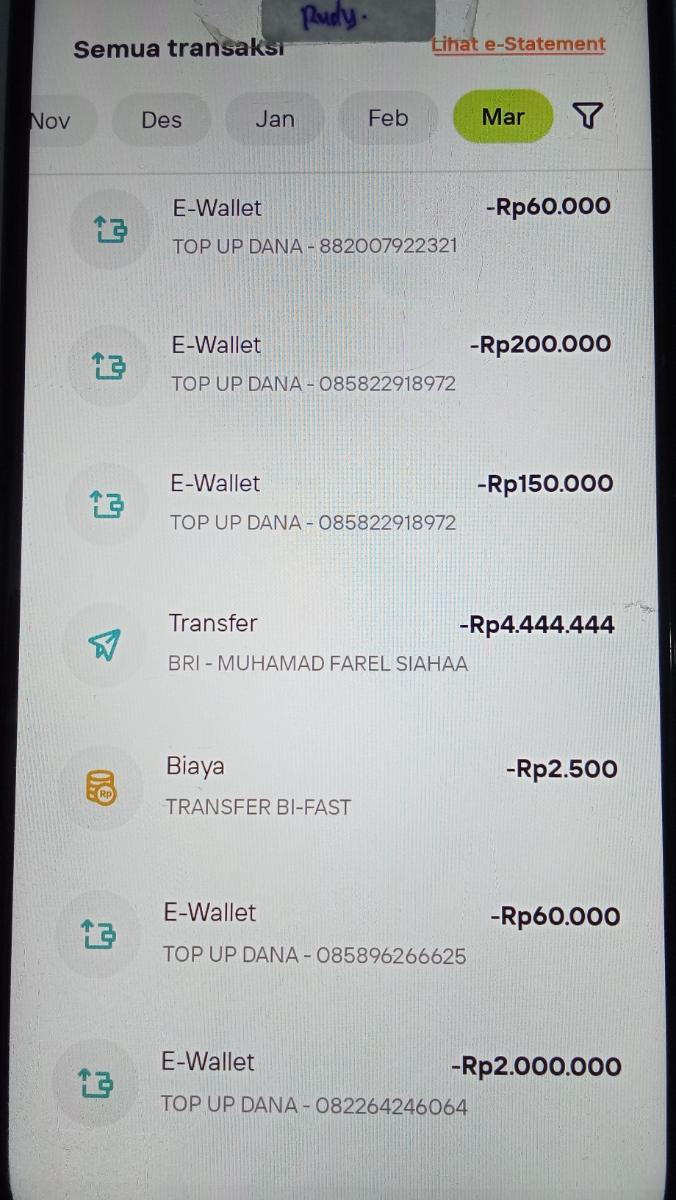Image resolution: width=676 pixels, height=1200 pixels.
Task: Show transactions for Jan
Action: (x=275, y=119)
